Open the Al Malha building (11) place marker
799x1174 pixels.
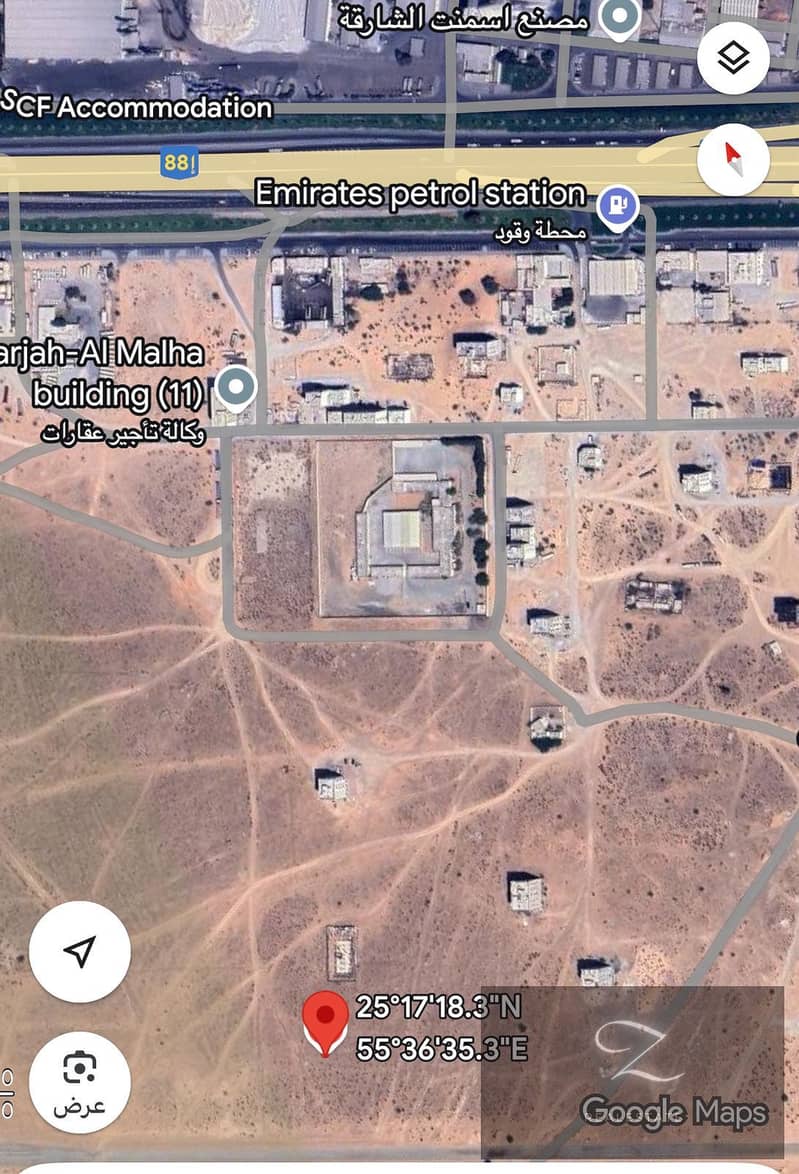tap(236, 387)
